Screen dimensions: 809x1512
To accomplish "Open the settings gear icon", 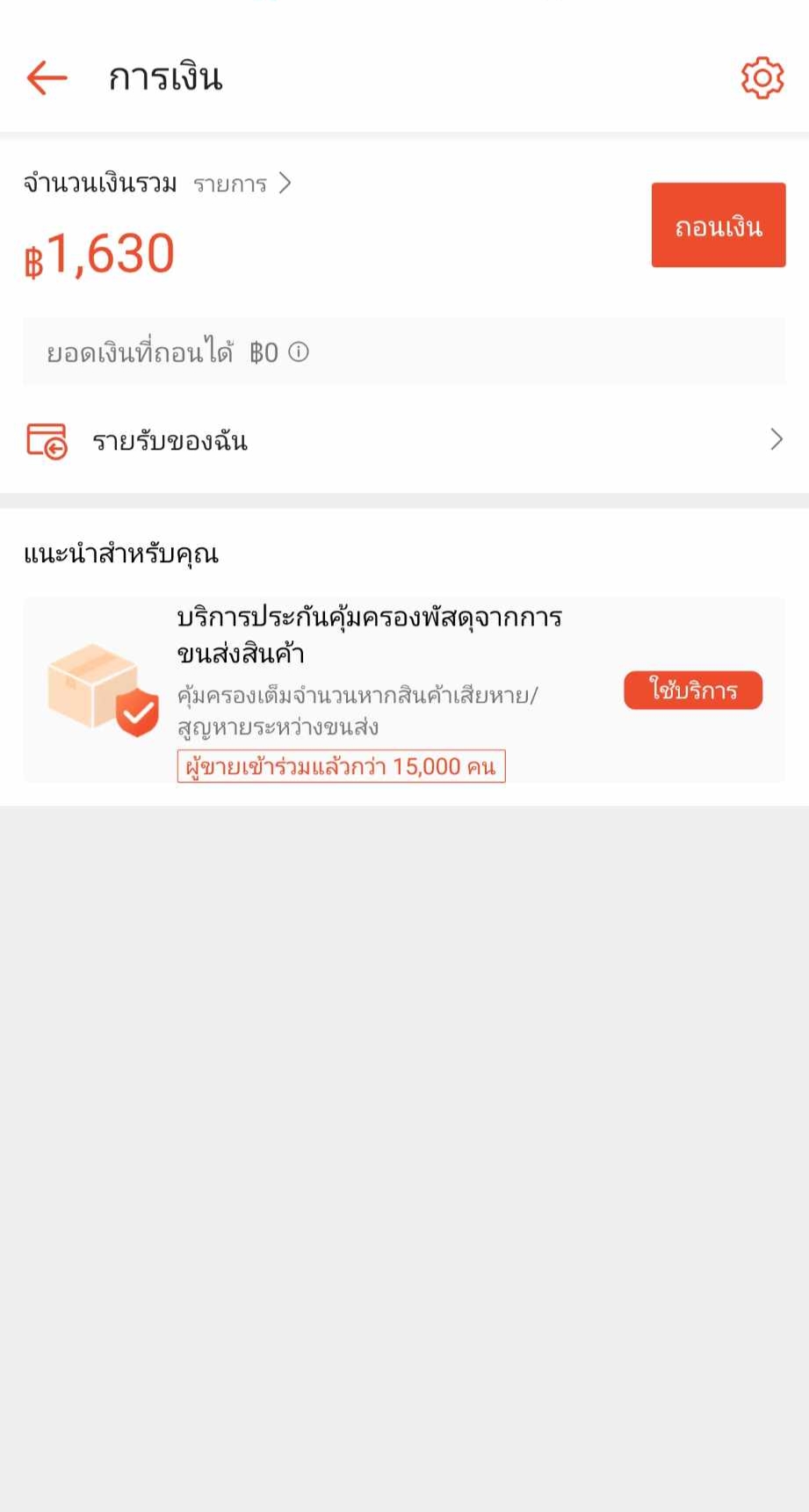I will (x=762, y=78).
